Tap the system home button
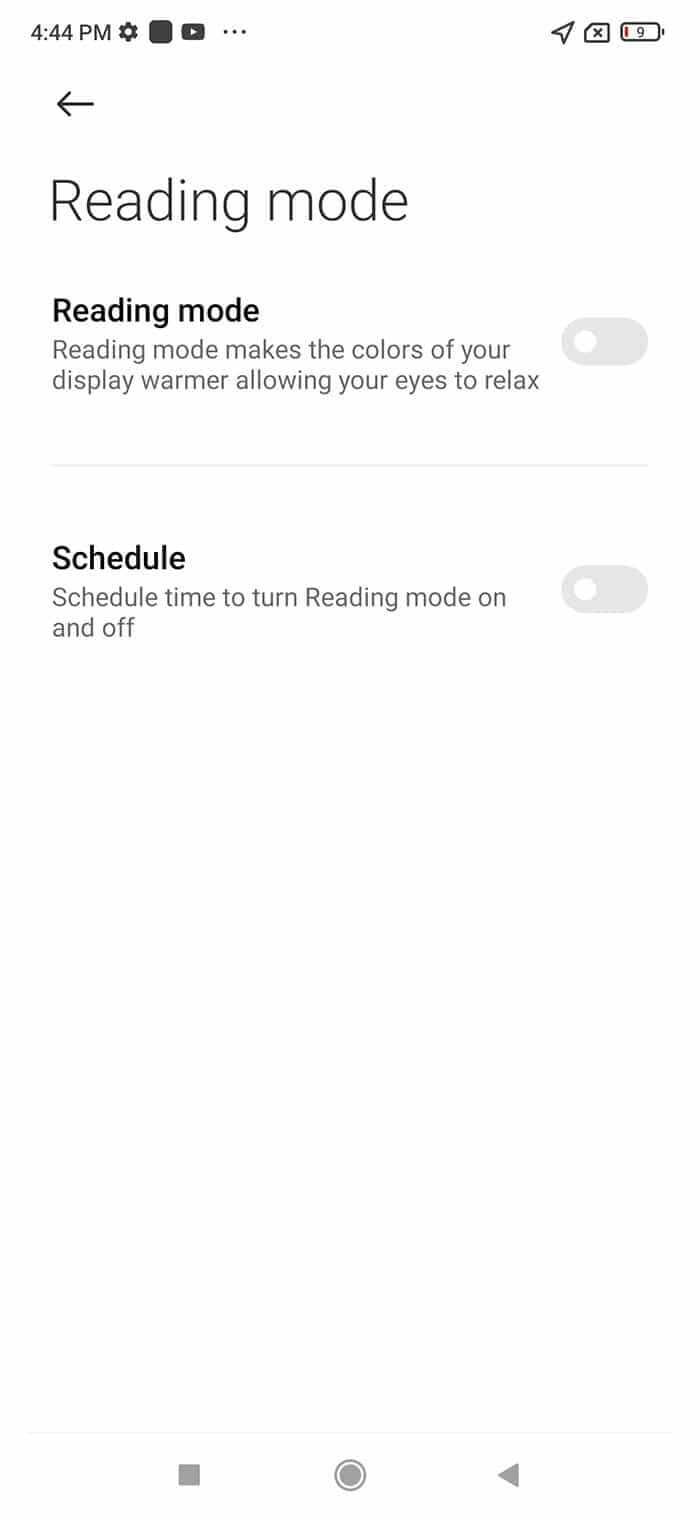 click(x=350, y=1474)
